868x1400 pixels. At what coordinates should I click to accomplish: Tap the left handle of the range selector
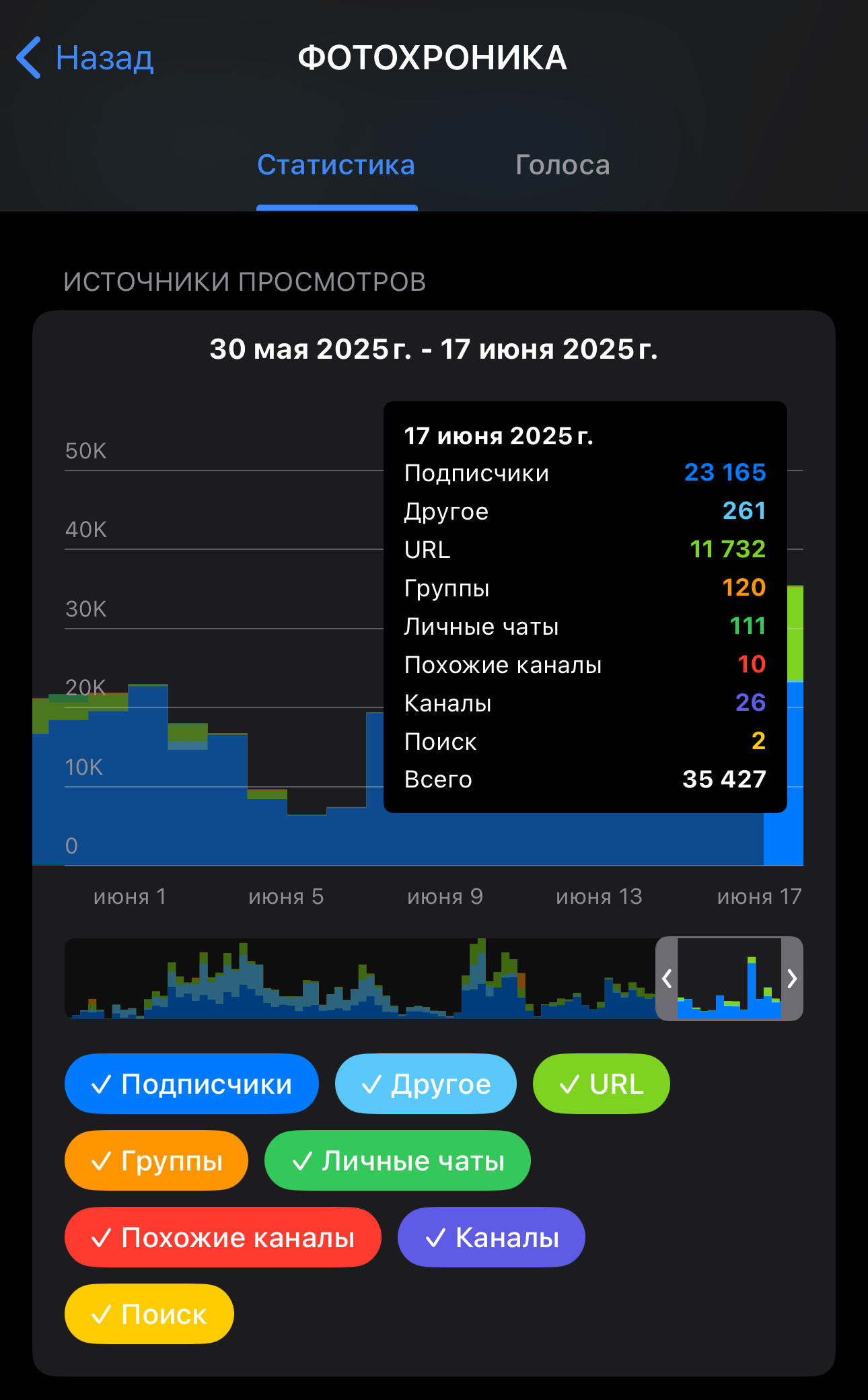[667, 979]
